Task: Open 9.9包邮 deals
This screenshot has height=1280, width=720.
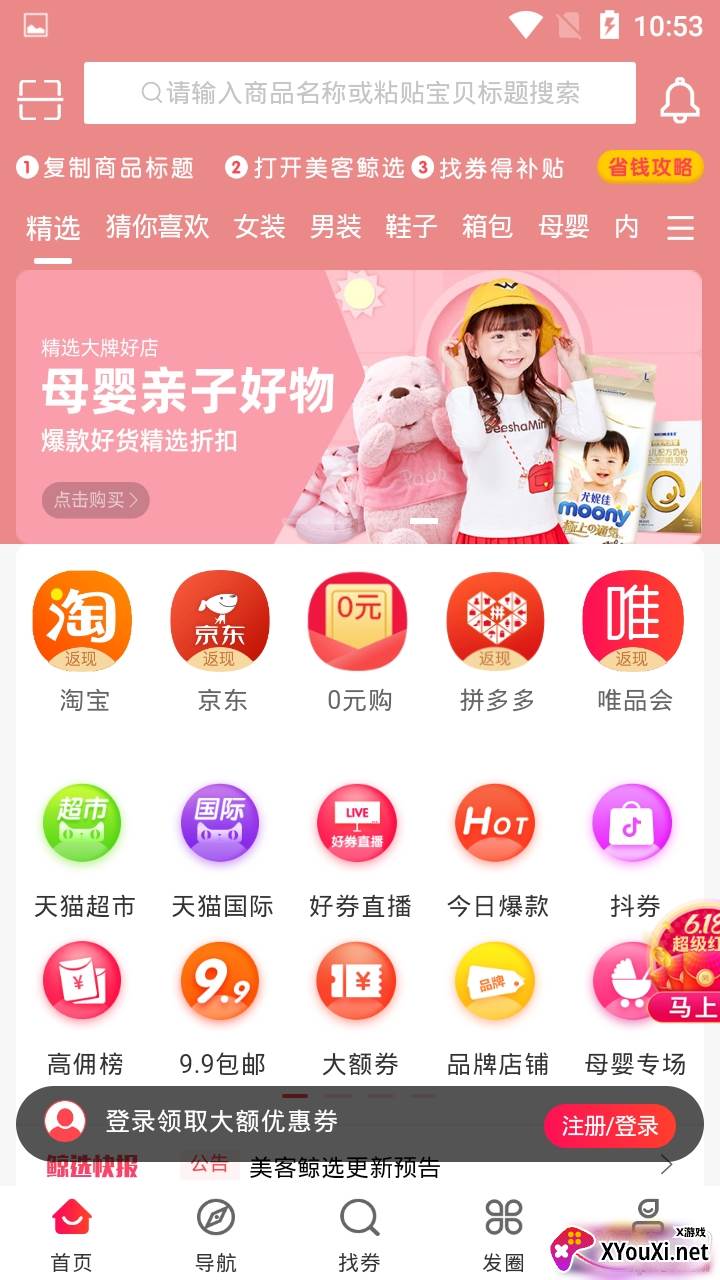Action: coord(221,1005)
